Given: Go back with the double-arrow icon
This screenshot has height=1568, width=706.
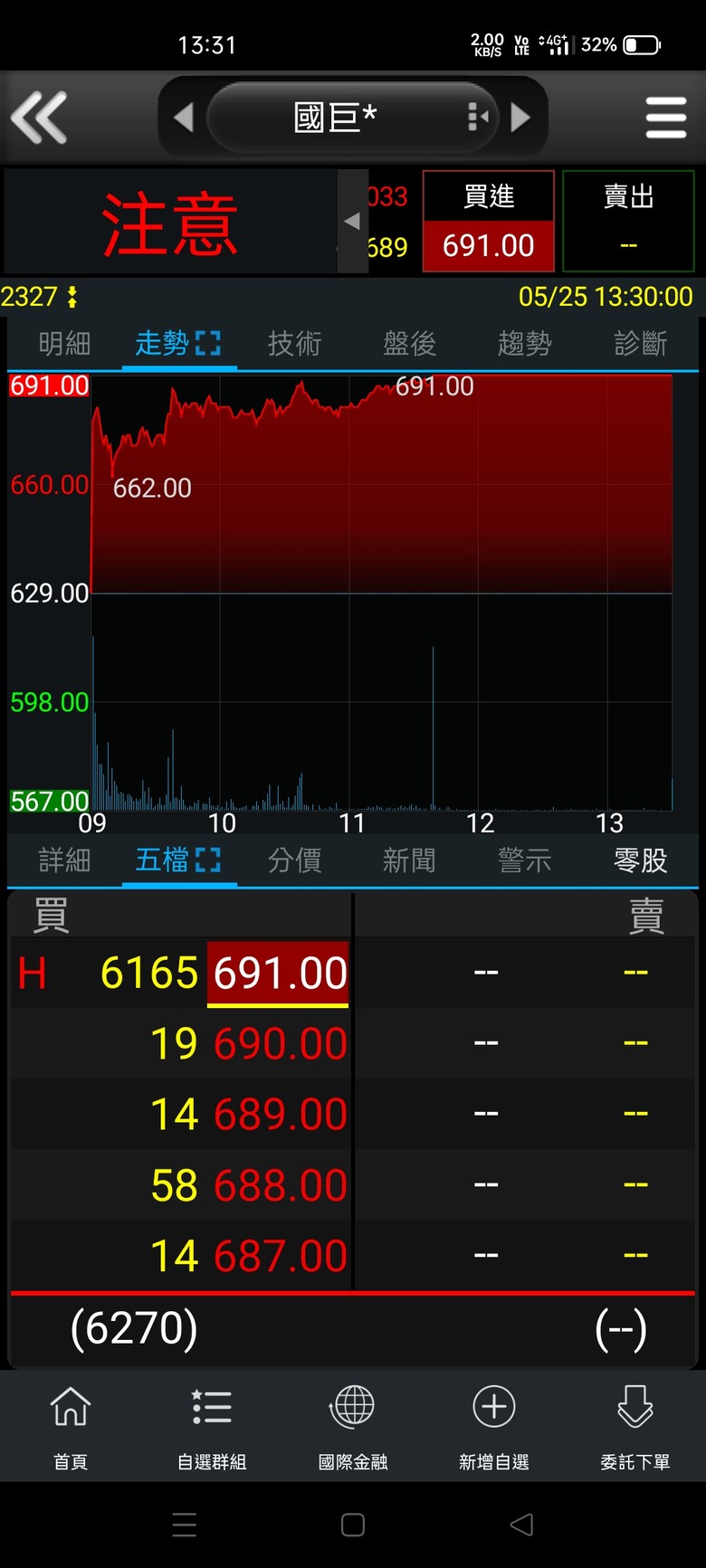Looking at the screenshot, I should tap(39, 118).
